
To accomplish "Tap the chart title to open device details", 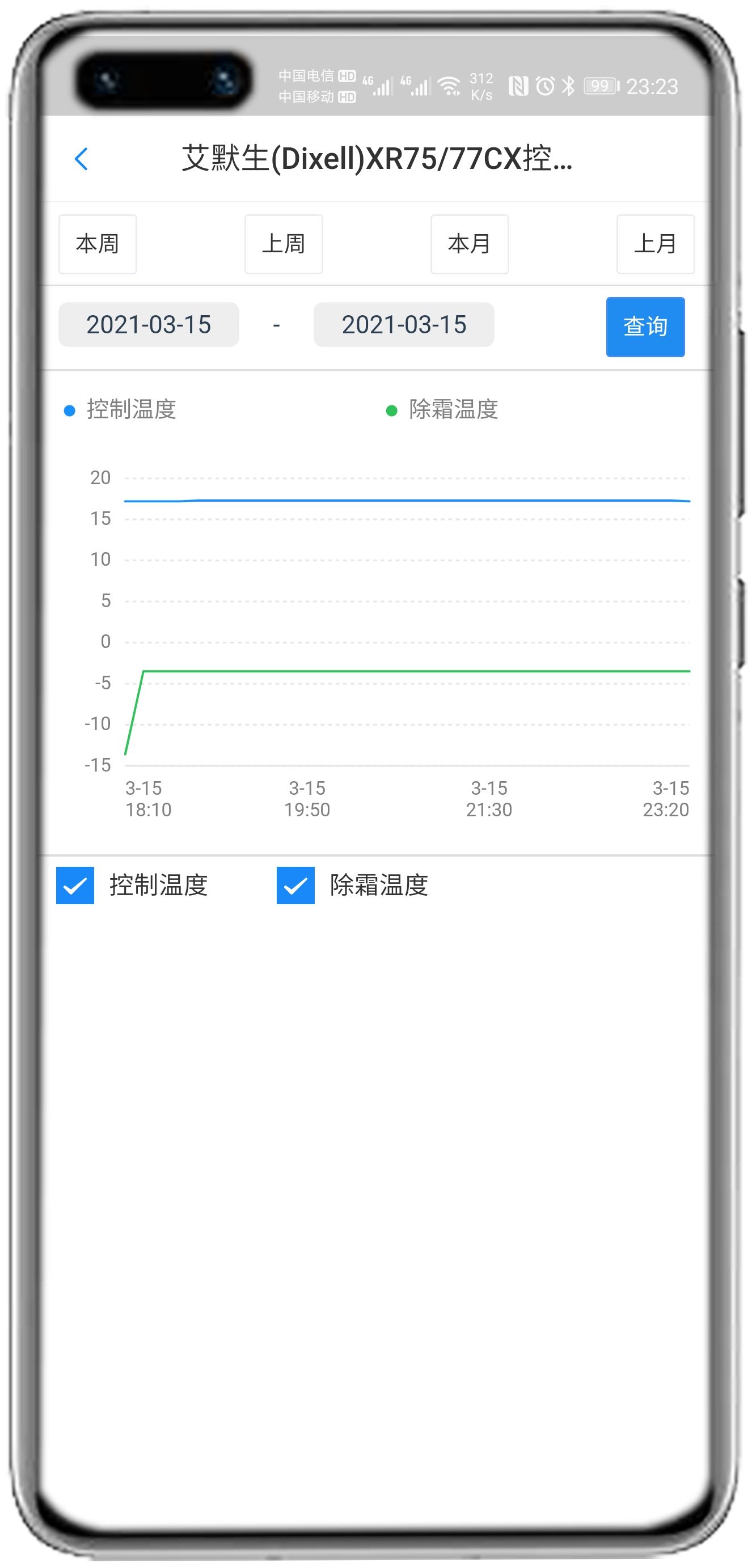I will (x=375, y=158).
